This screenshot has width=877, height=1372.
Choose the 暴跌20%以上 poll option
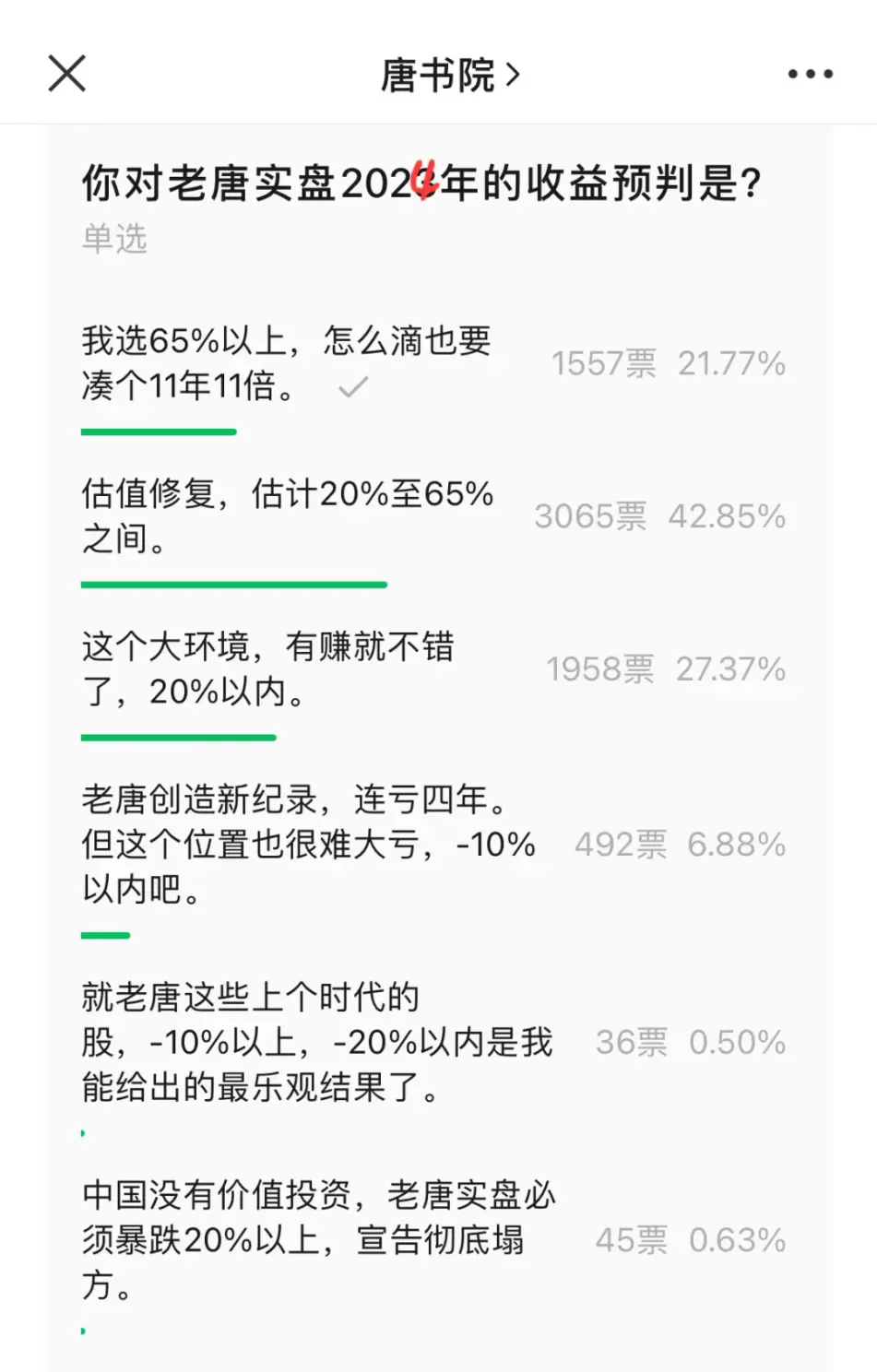click(x=318, y=1239)
